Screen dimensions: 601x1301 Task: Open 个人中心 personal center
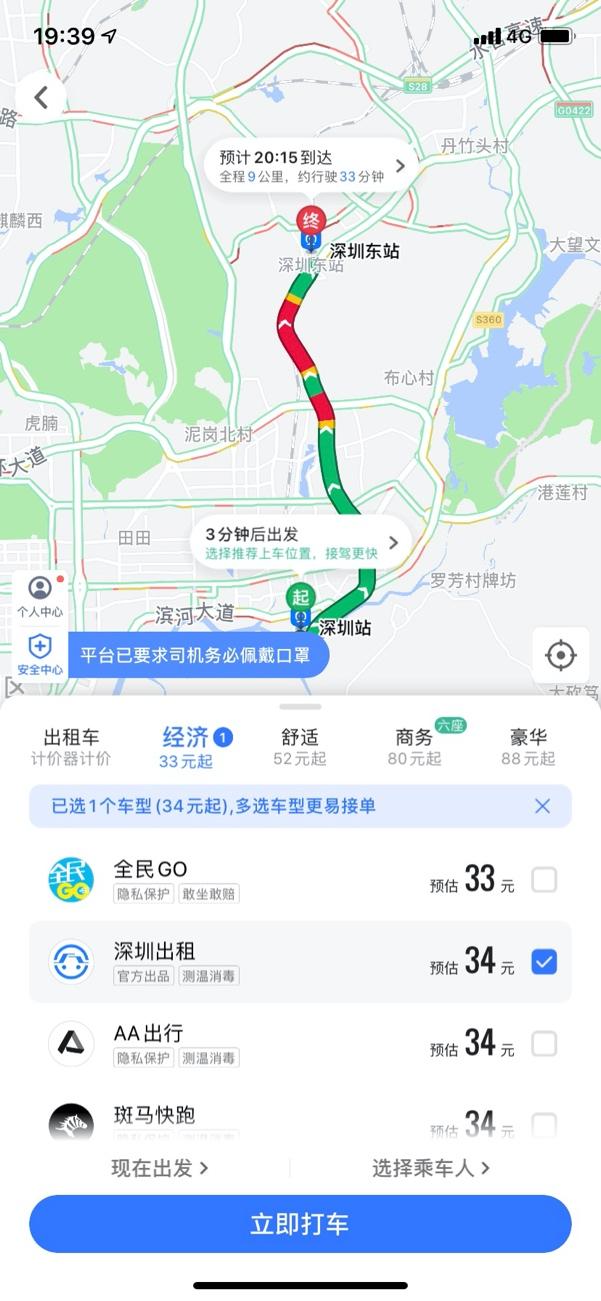pos(40,597)
